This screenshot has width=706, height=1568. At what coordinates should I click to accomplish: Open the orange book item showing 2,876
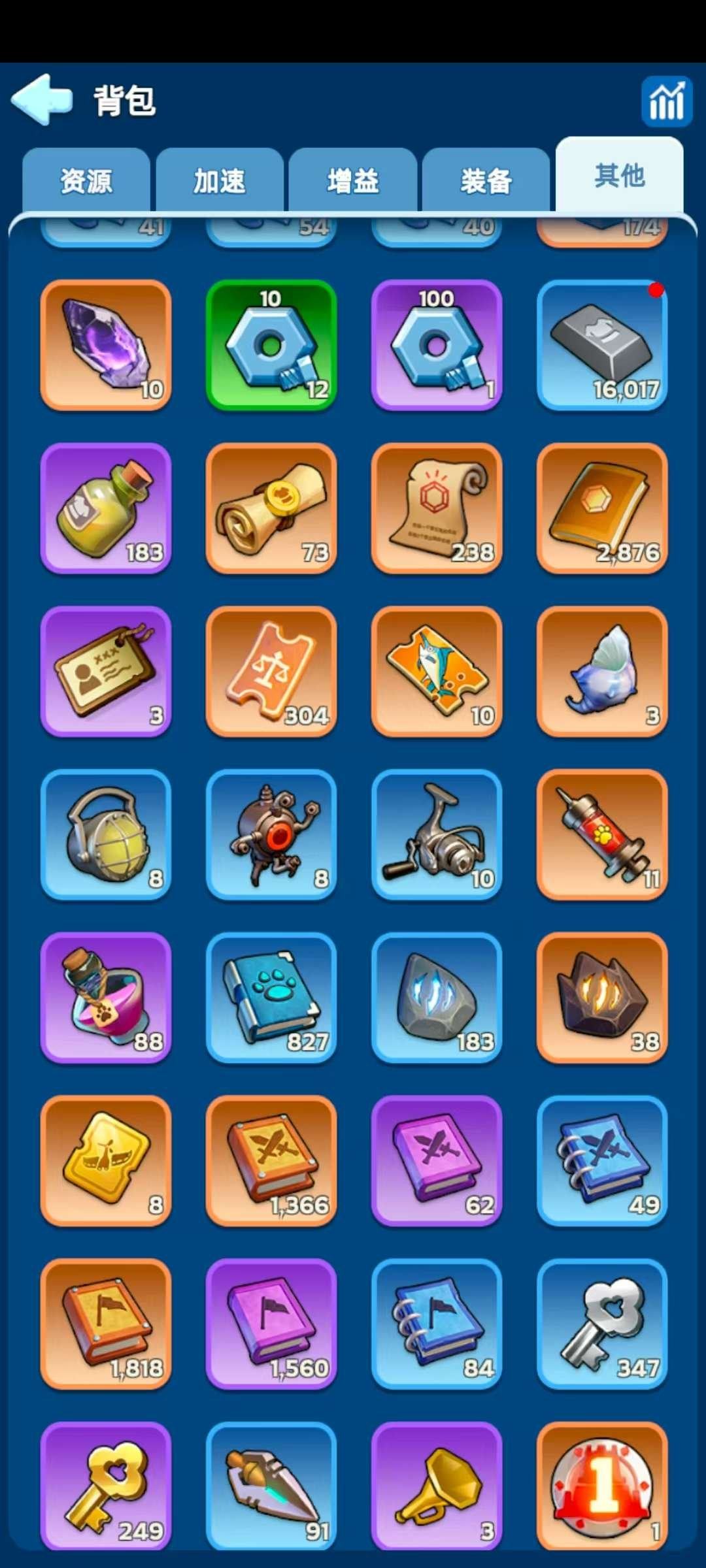[x=602, y=508]
